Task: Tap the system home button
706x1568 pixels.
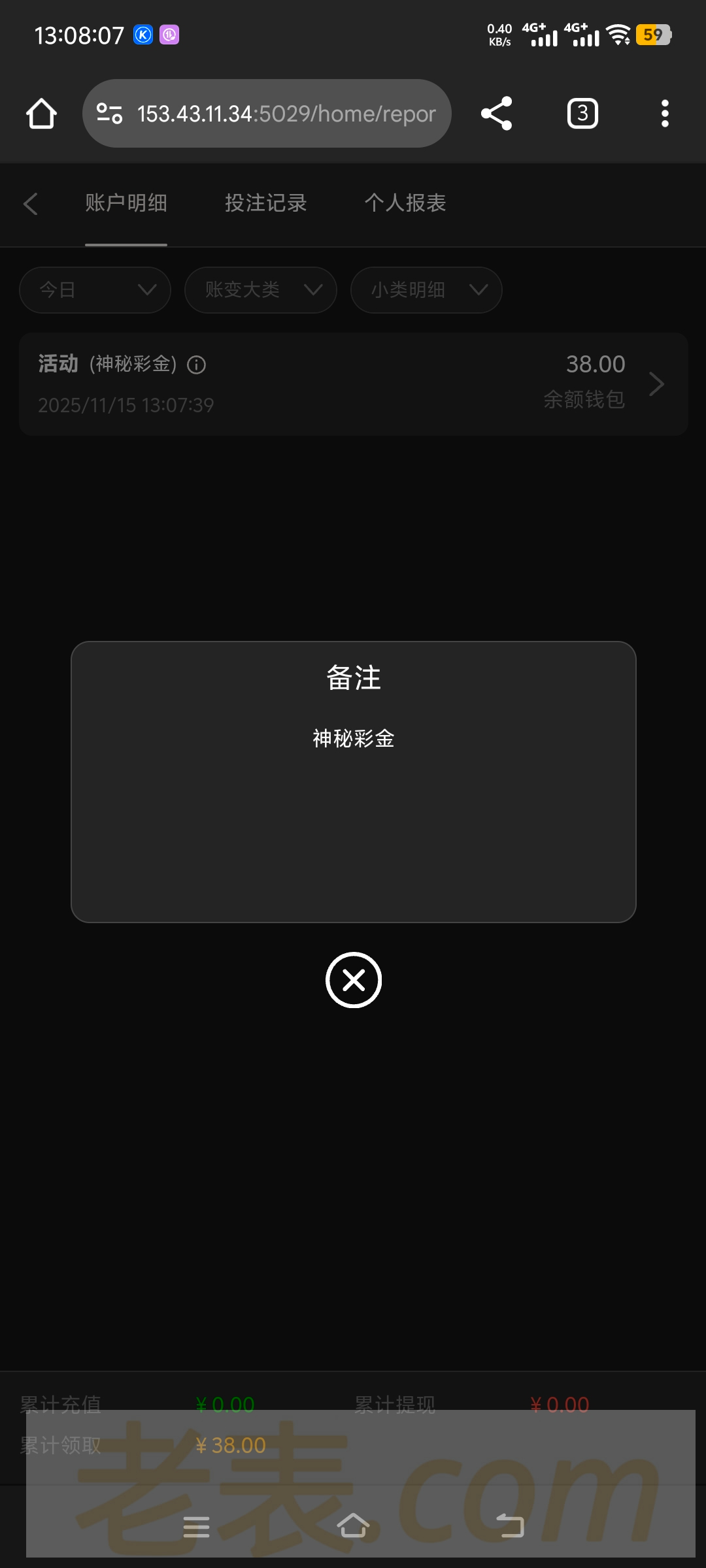Action: point(353,1526)
